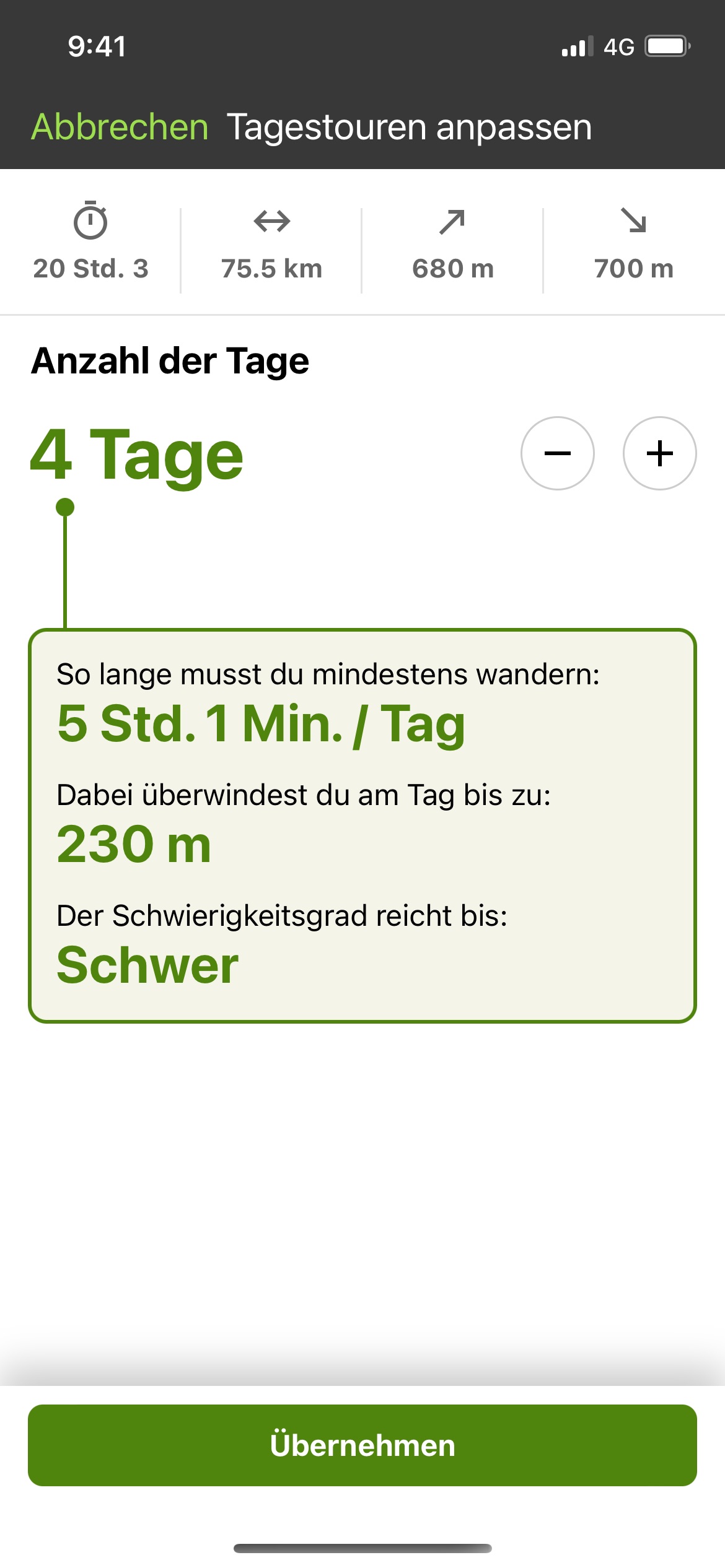The height and width of the screenshot is (1568, 725).
Task: Tap Abbrechen to cancel adjusting
Action: 120,127
